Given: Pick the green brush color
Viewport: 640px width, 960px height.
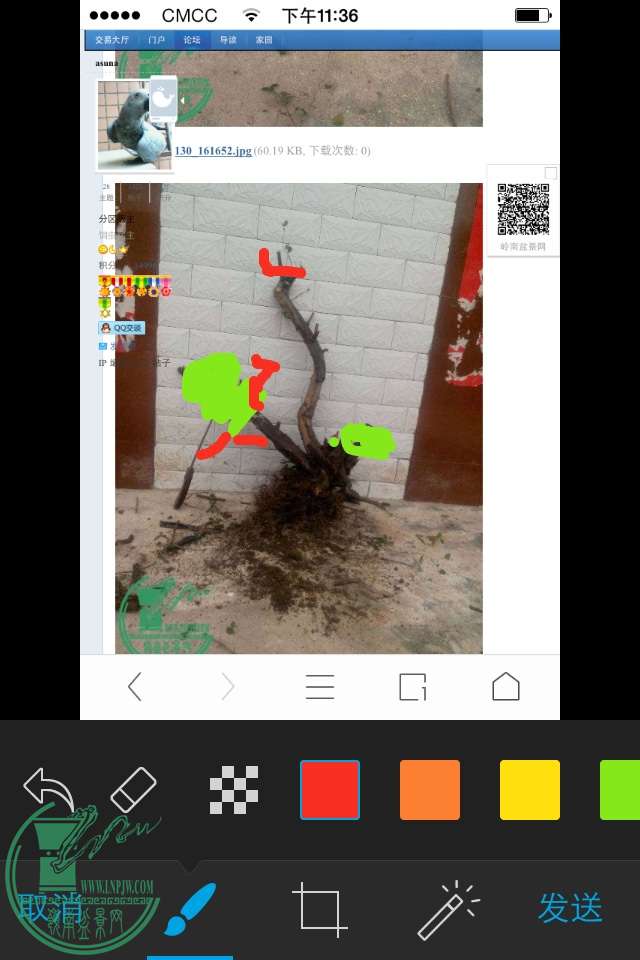Looking at the screenshot, I should [620, 790].
